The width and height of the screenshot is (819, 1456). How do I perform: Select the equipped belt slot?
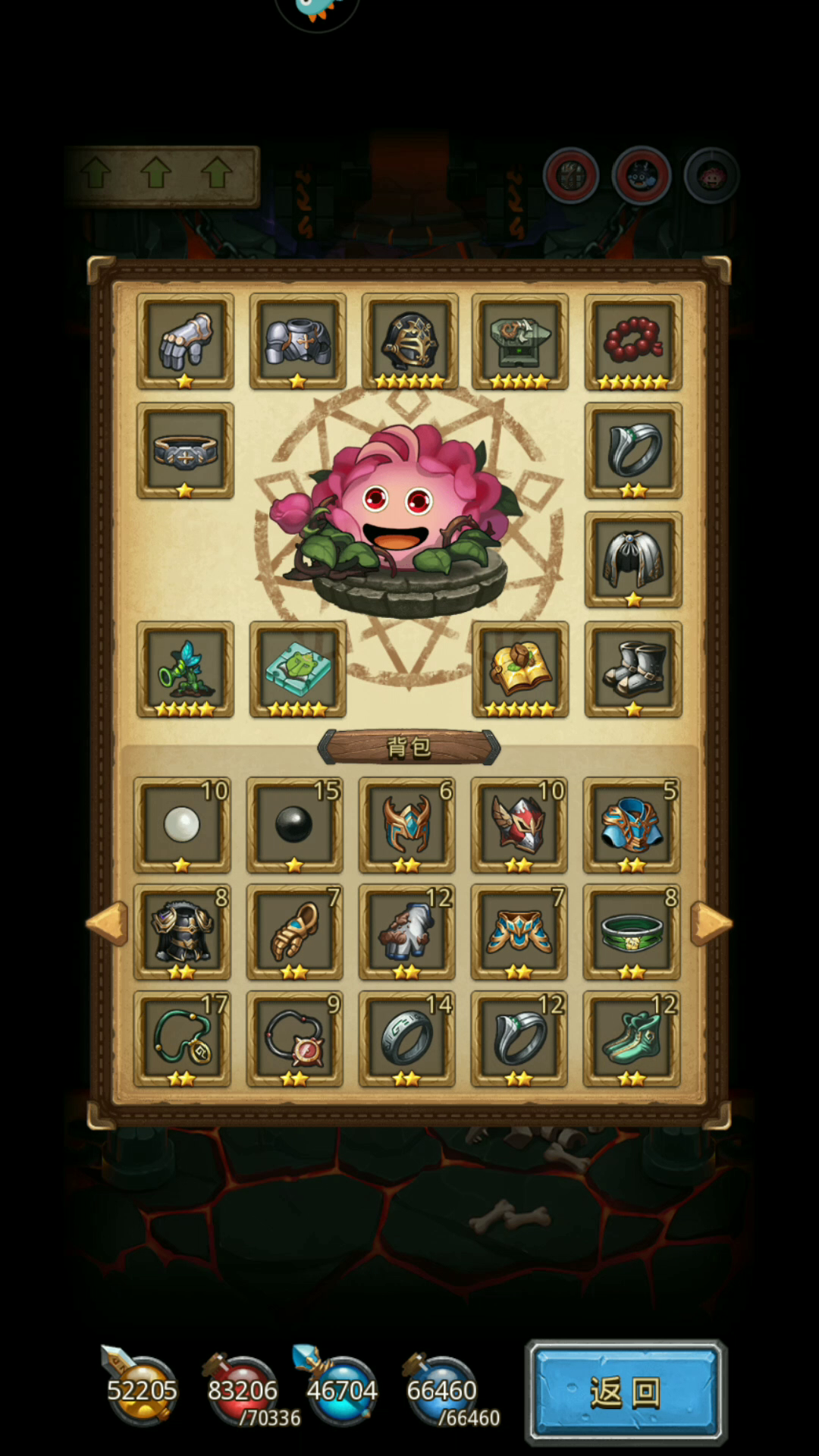coord(185,451)
